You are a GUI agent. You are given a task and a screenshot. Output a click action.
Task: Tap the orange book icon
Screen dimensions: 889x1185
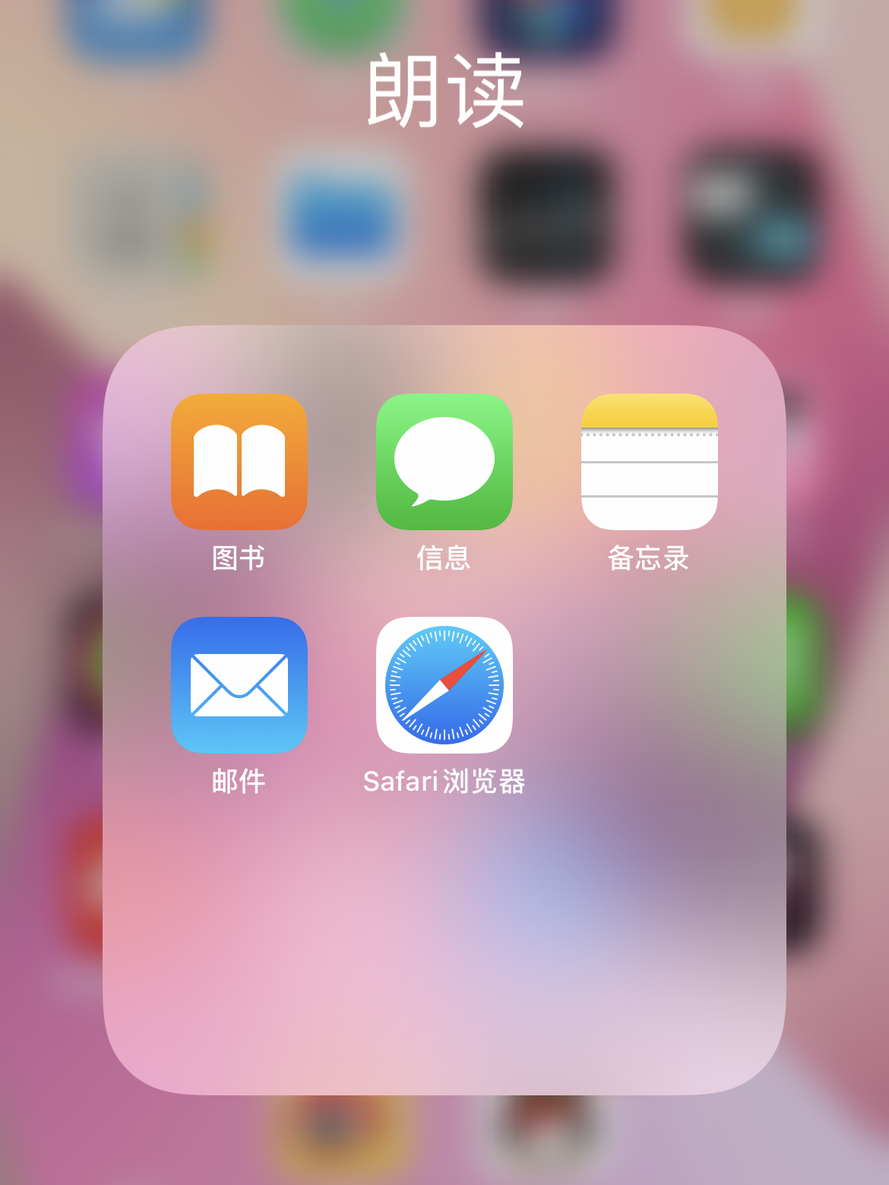coord(239,461)
